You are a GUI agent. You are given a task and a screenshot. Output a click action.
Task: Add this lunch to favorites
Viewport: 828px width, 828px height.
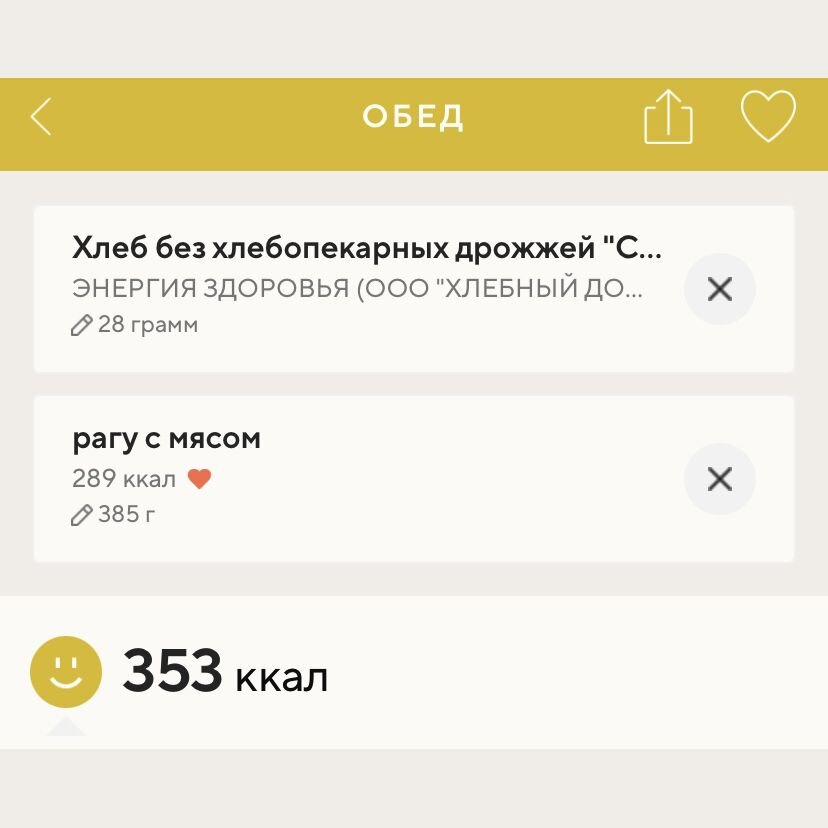click(x=767, y=117)
